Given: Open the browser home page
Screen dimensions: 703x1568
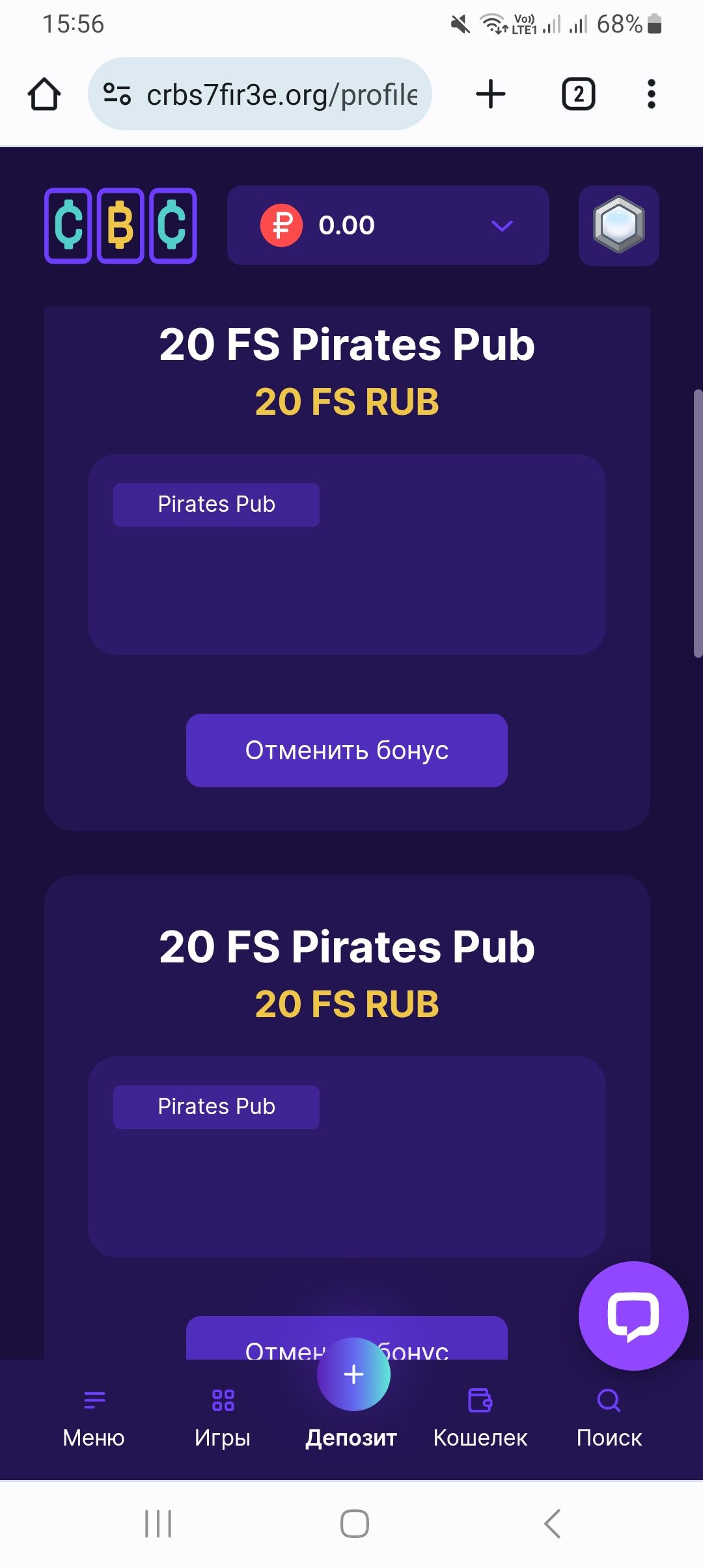Looking at the screenshot, I should click(x=44, y=94).
